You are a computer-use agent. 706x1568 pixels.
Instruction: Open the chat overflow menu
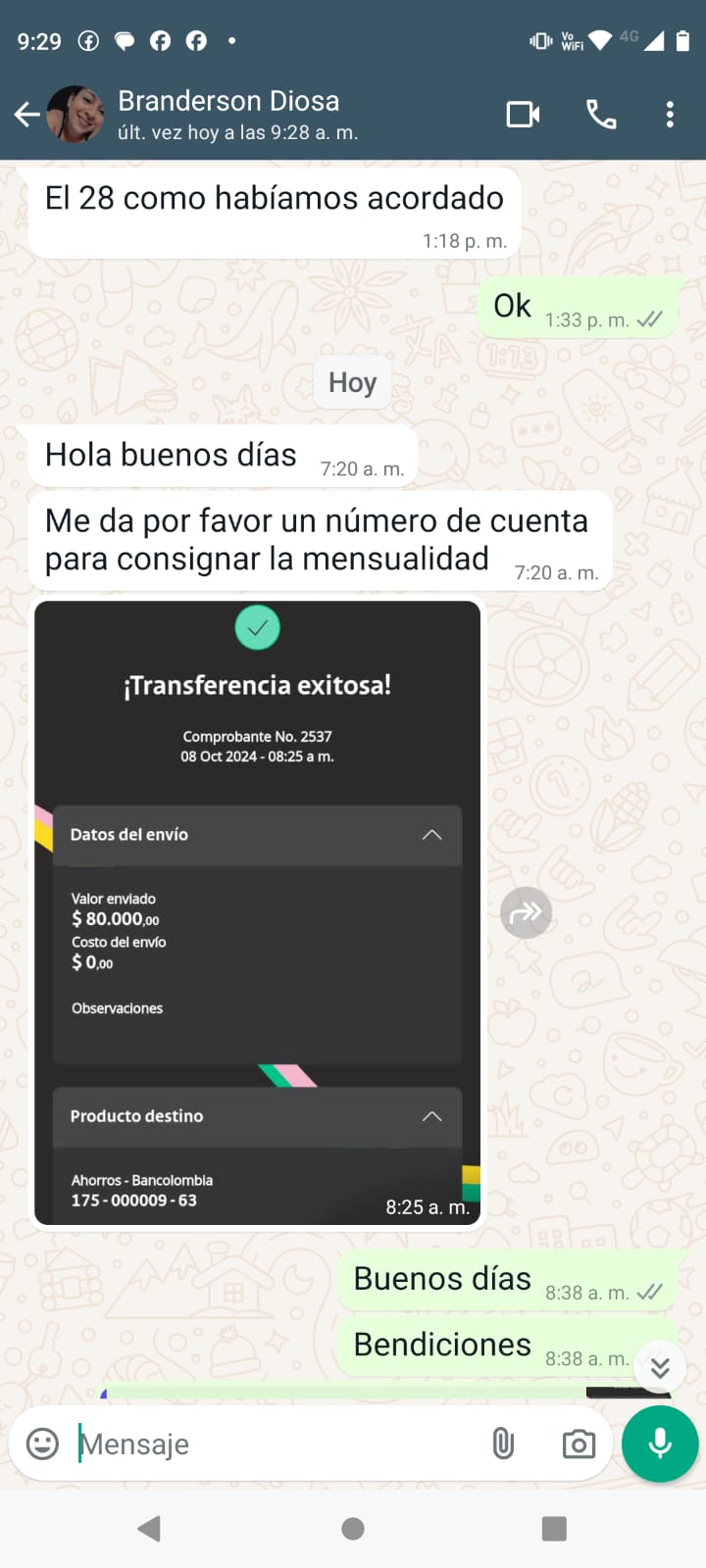coord(670,115)
